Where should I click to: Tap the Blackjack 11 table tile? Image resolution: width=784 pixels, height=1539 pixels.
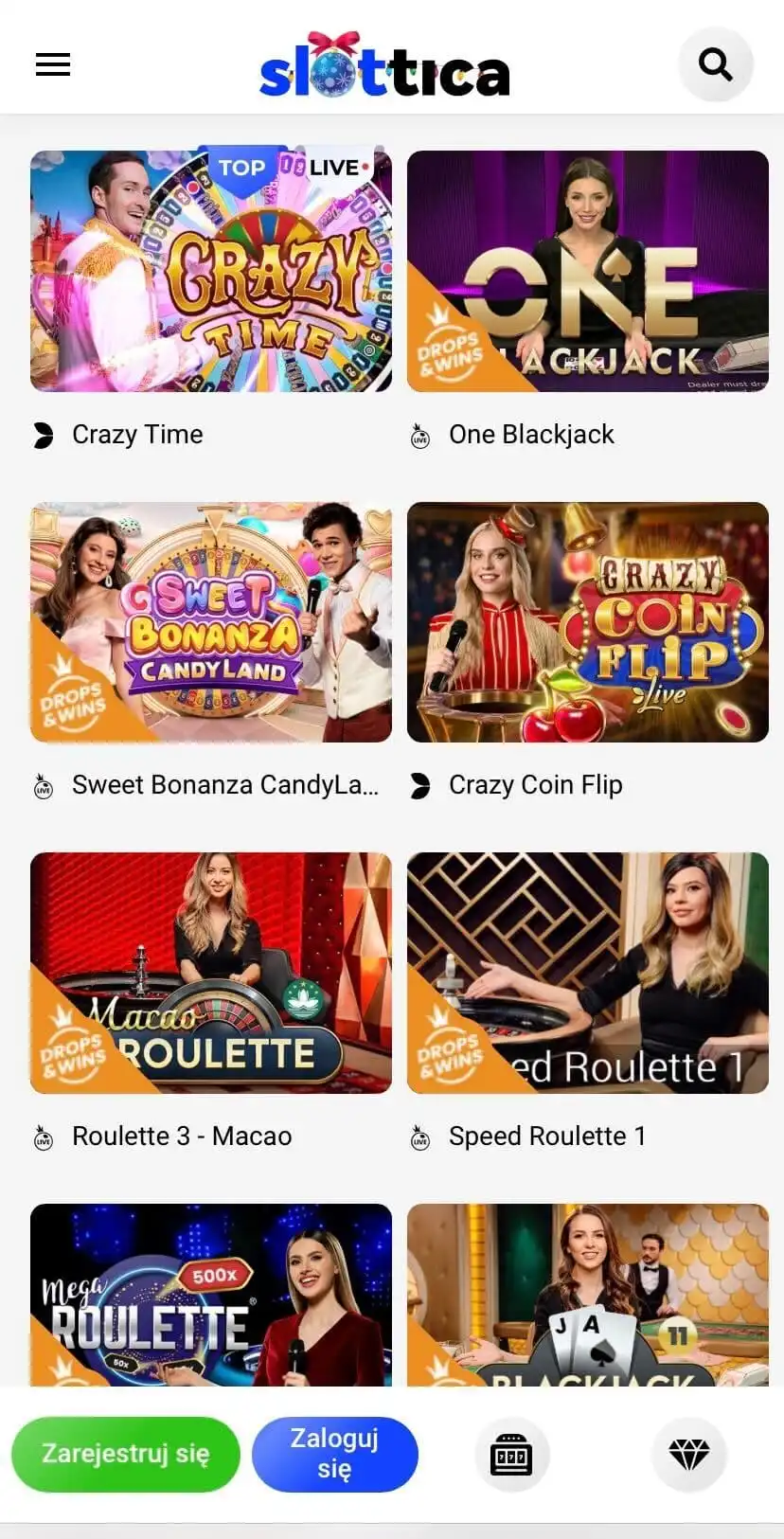tap(587, 1295)
